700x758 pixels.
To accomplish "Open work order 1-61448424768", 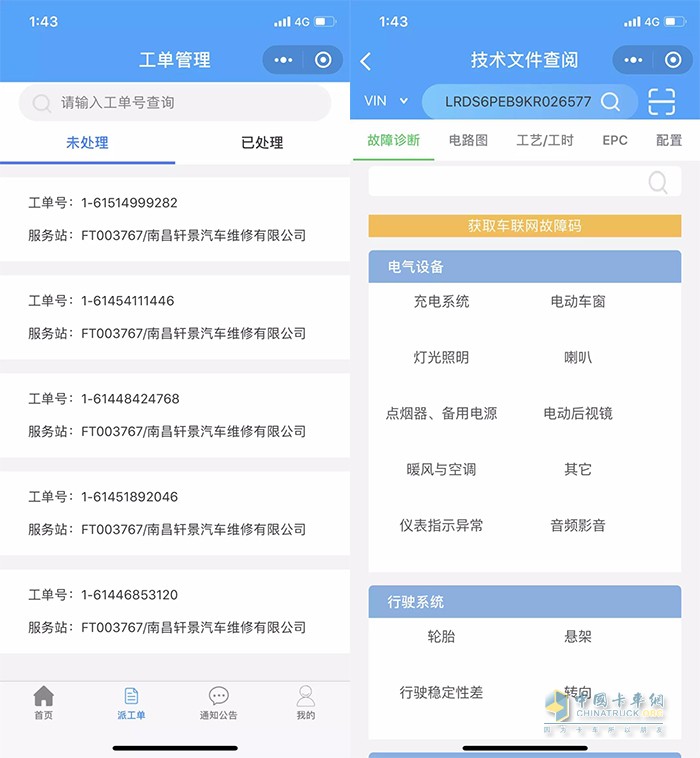I will tap(175, 415).
